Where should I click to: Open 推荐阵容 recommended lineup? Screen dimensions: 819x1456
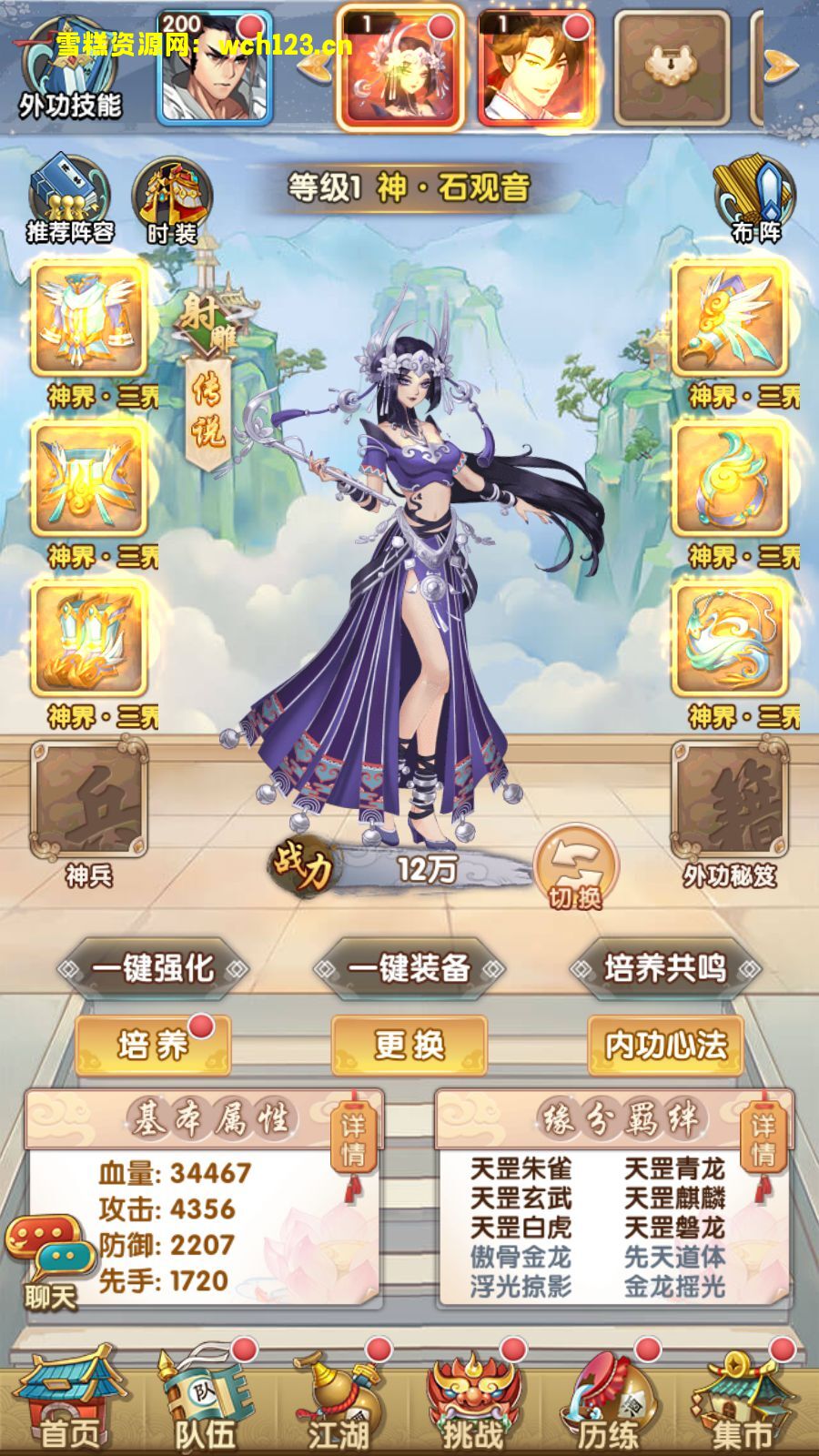70,200
